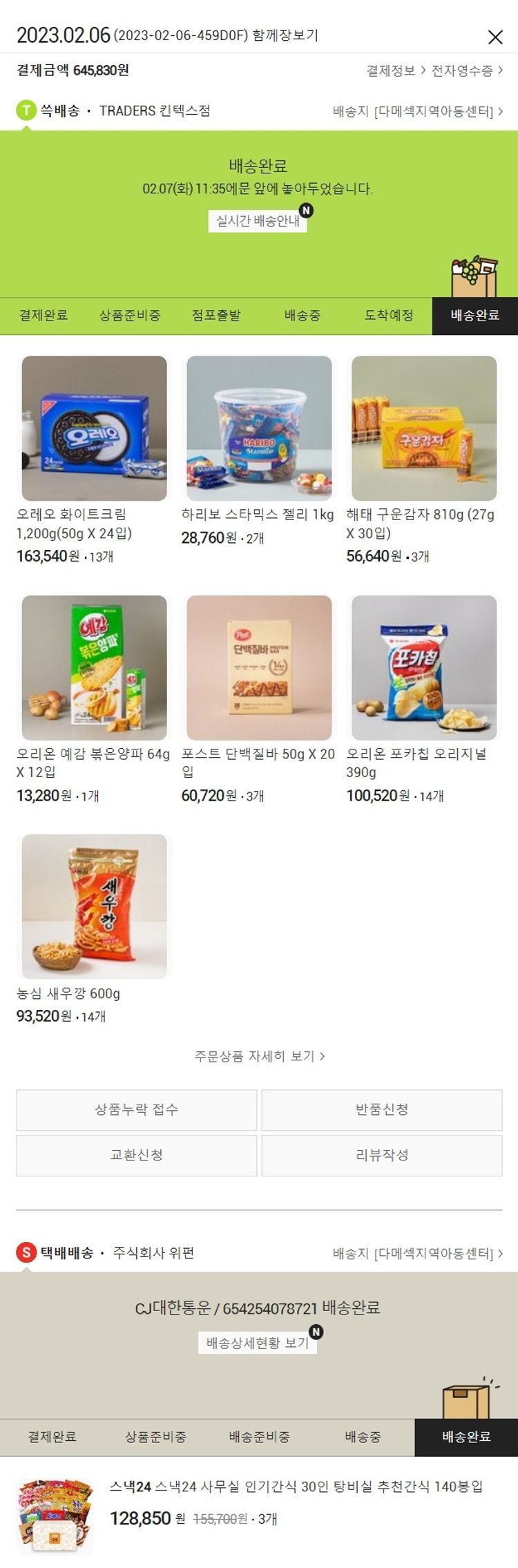Request an exchange with 교환신청
This screenshot has width=518, height=1568.
click(x=137, y=1156)
